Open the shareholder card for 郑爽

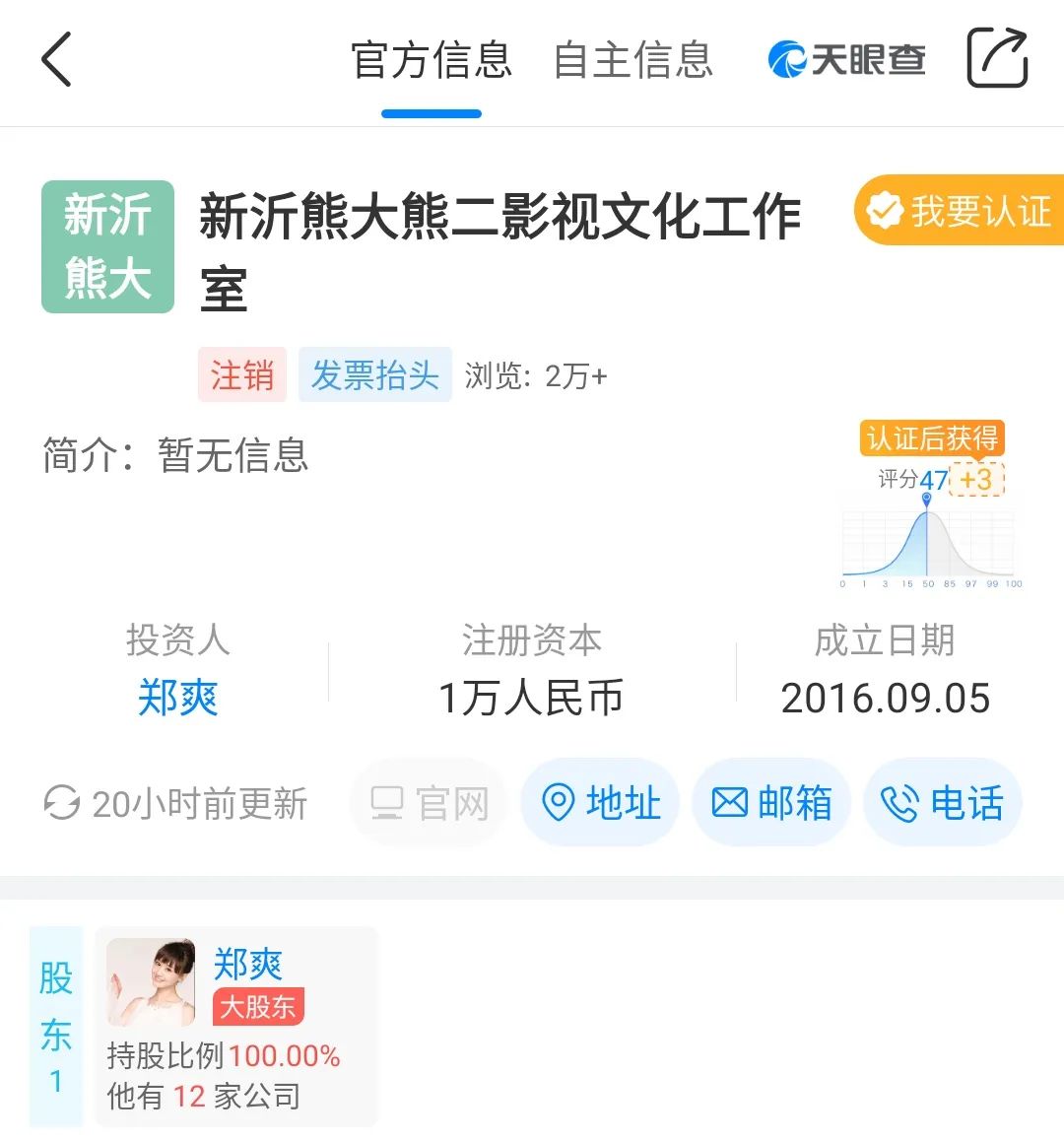[236, 1027]
